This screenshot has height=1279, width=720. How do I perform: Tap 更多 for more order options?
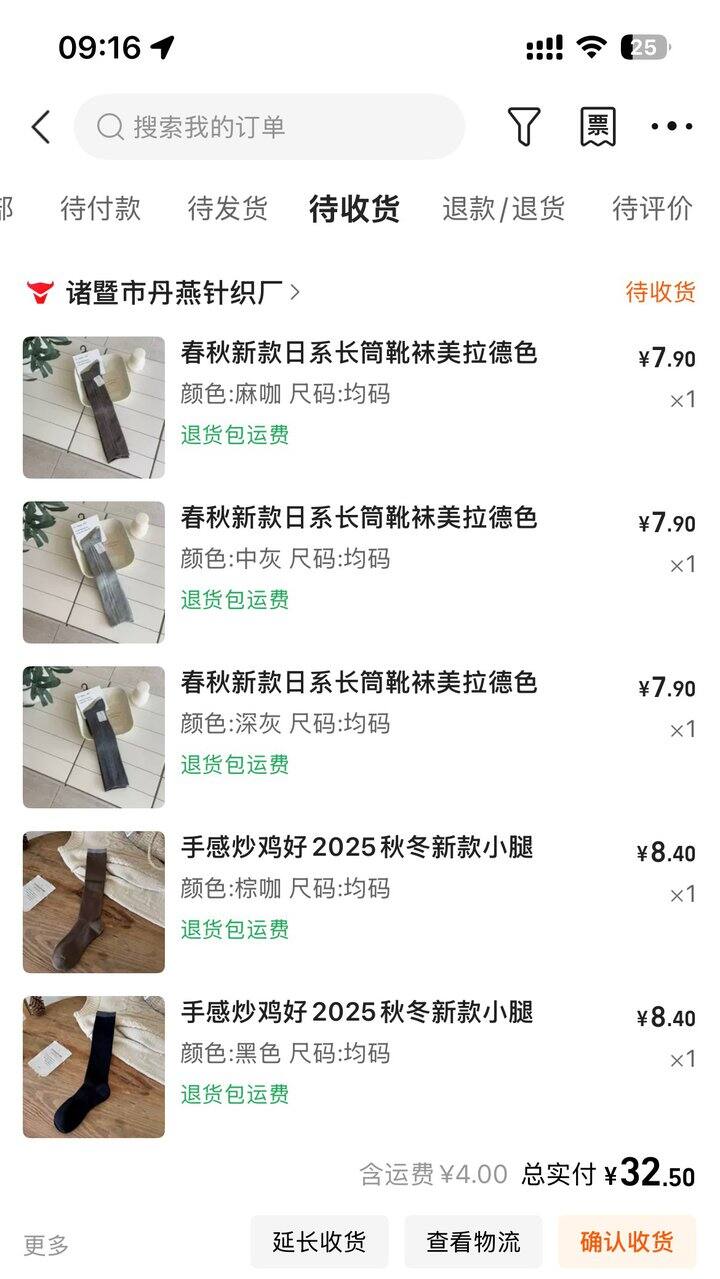46,1245
